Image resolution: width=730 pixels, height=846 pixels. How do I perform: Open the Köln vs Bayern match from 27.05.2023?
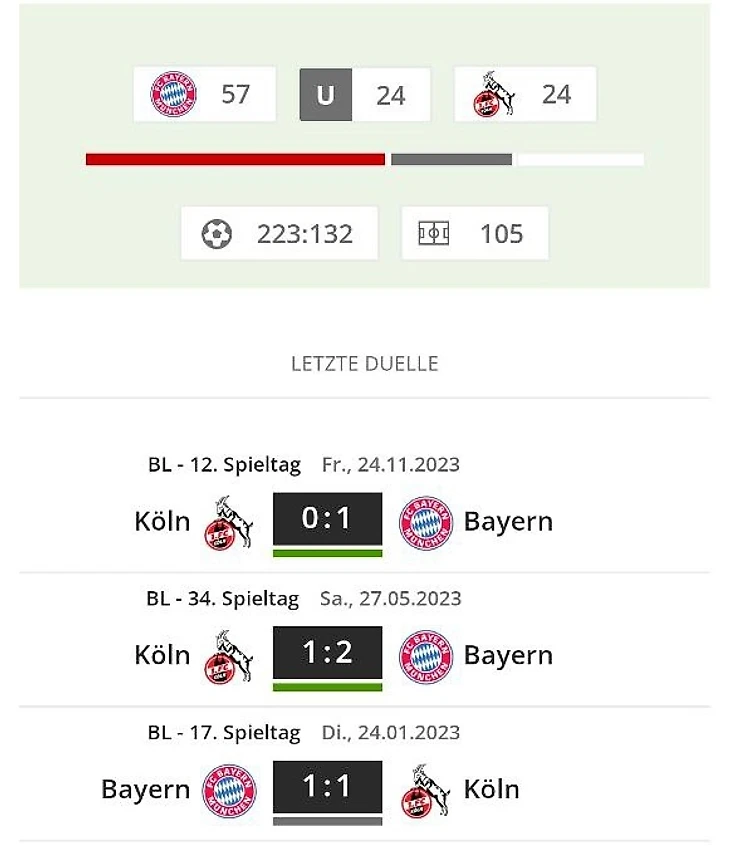point(327,655)
